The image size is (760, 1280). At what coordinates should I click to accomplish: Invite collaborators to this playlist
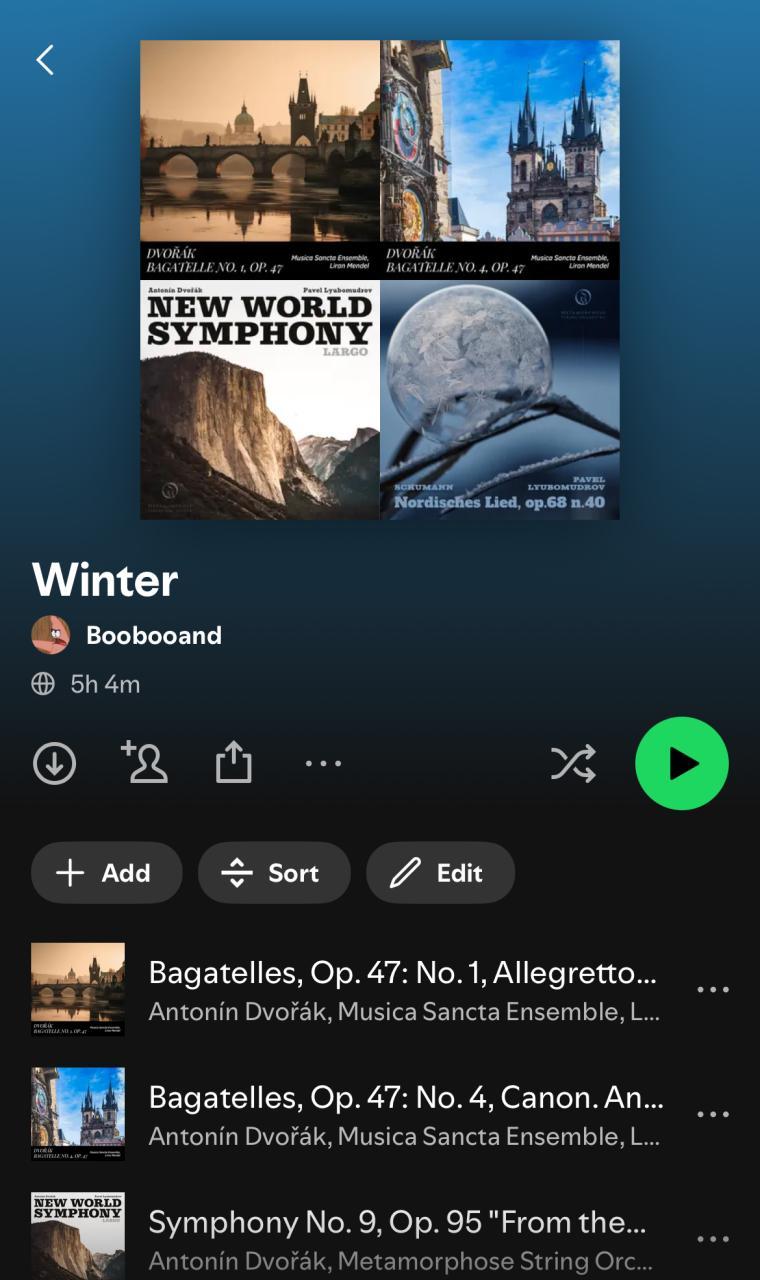[x=144, y=763]
